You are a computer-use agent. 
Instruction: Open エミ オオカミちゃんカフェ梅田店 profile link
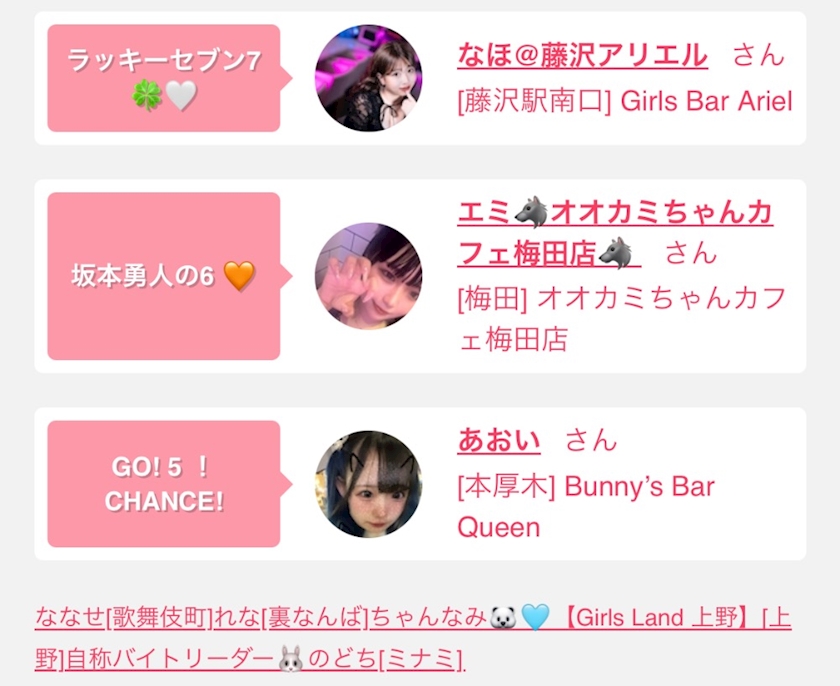coord(615,232)
